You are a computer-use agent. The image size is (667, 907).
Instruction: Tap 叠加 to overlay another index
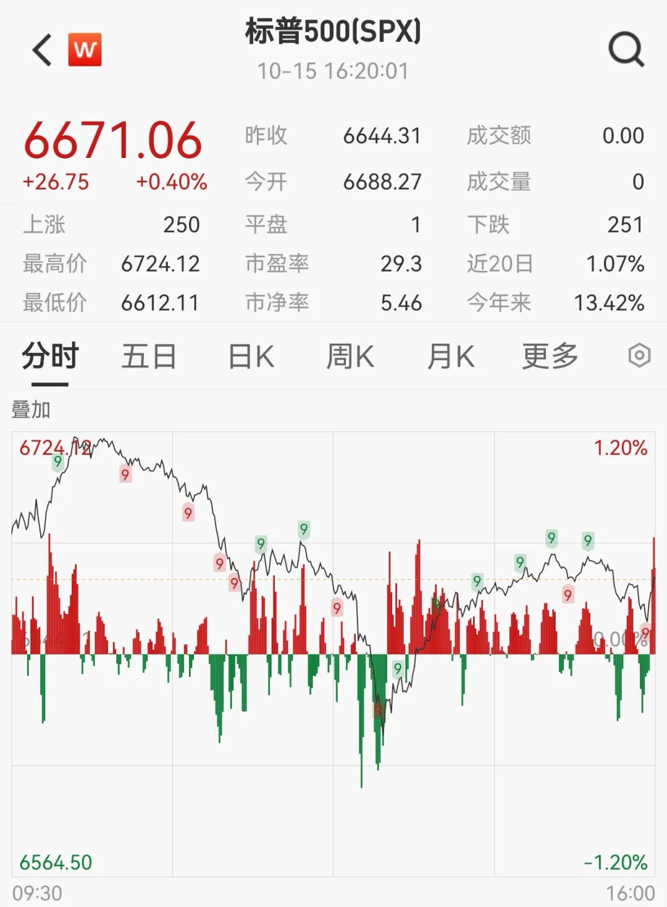[31, 409]
